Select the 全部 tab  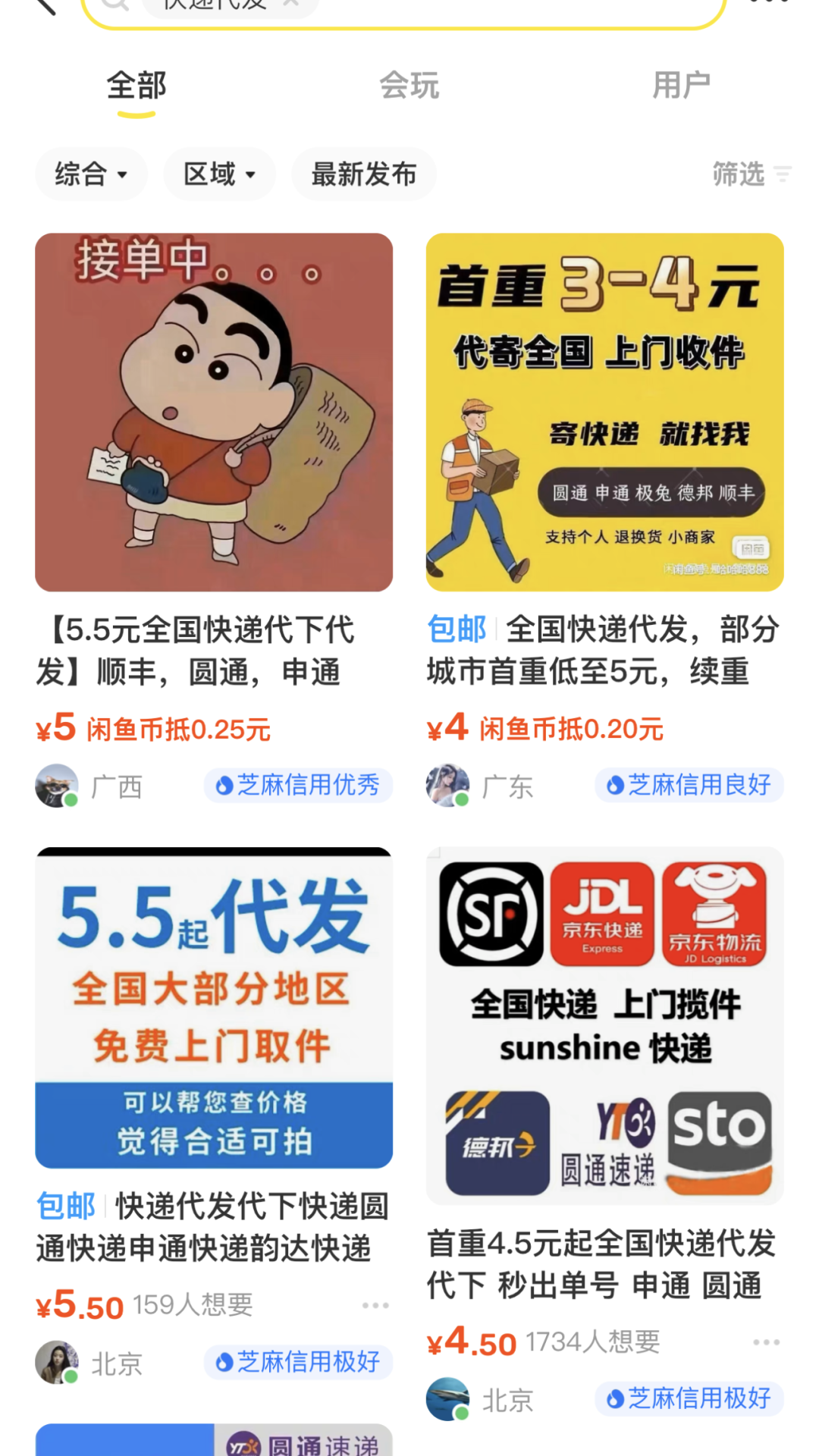click(136, 86)
